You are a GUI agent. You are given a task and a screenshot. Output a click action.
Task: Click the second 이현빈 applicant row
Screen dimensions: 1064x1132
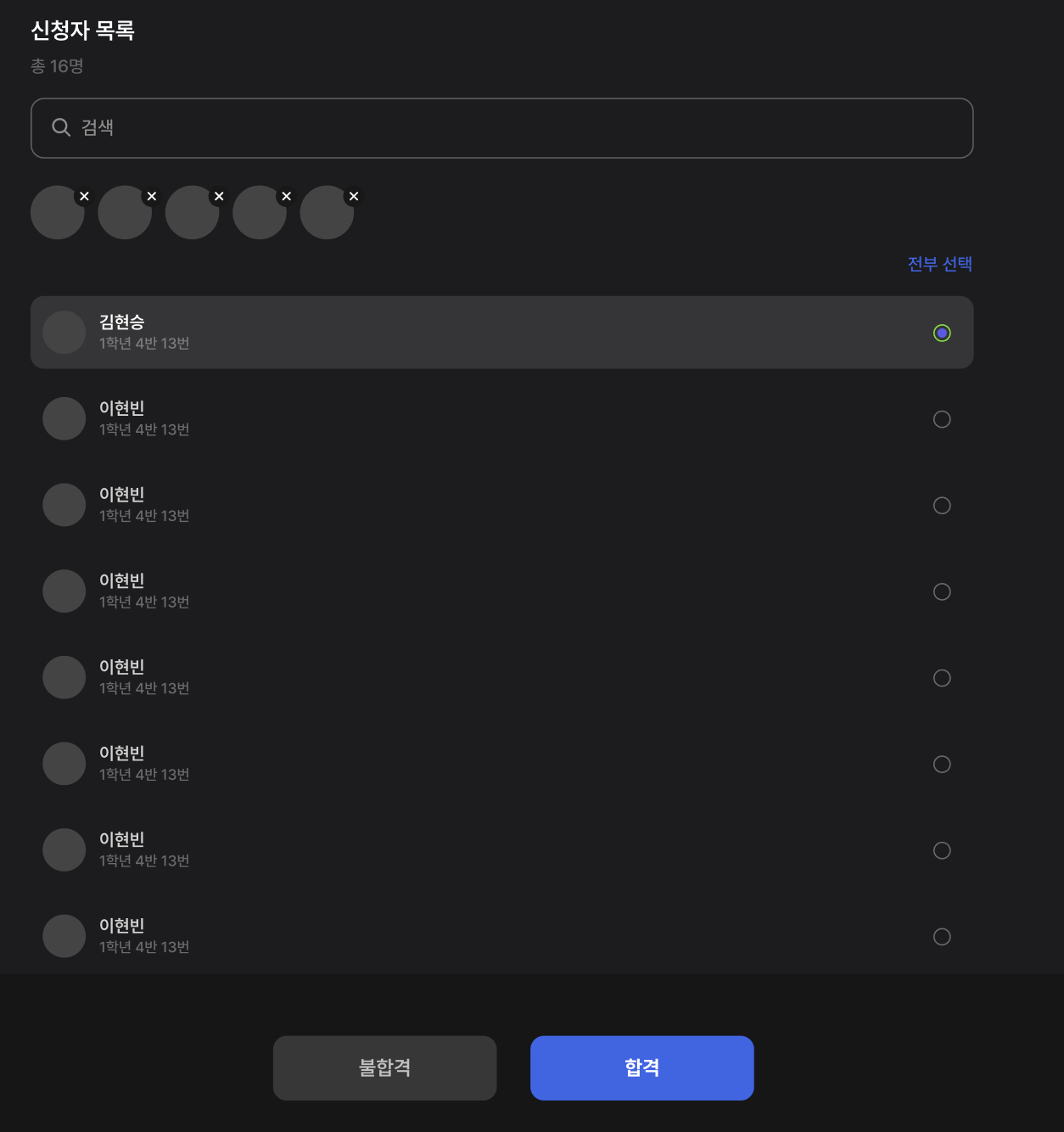tap(502, 504)
